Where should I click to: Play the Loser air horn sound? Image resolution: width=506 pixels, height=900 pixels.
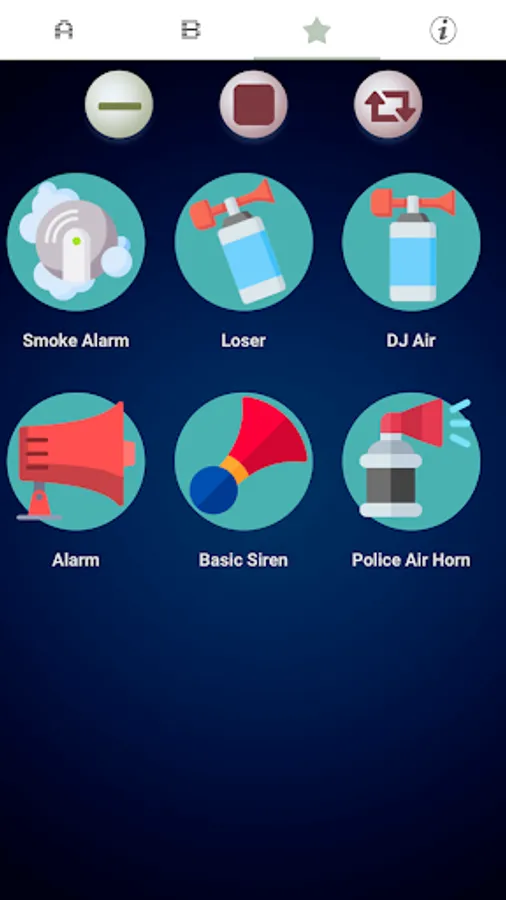(244, 242)
